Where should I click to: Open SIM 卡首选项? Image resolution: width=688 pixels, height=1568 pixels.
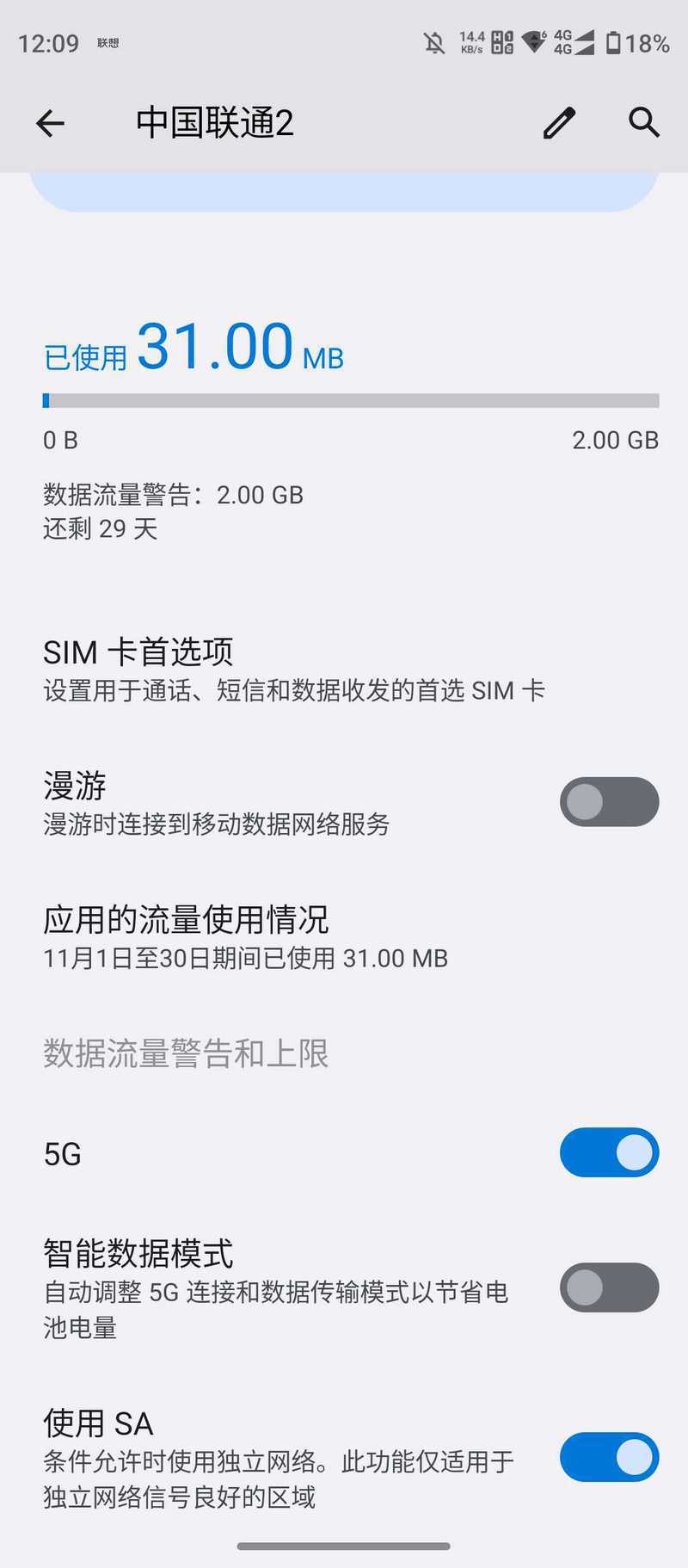[x=344, y=670]
